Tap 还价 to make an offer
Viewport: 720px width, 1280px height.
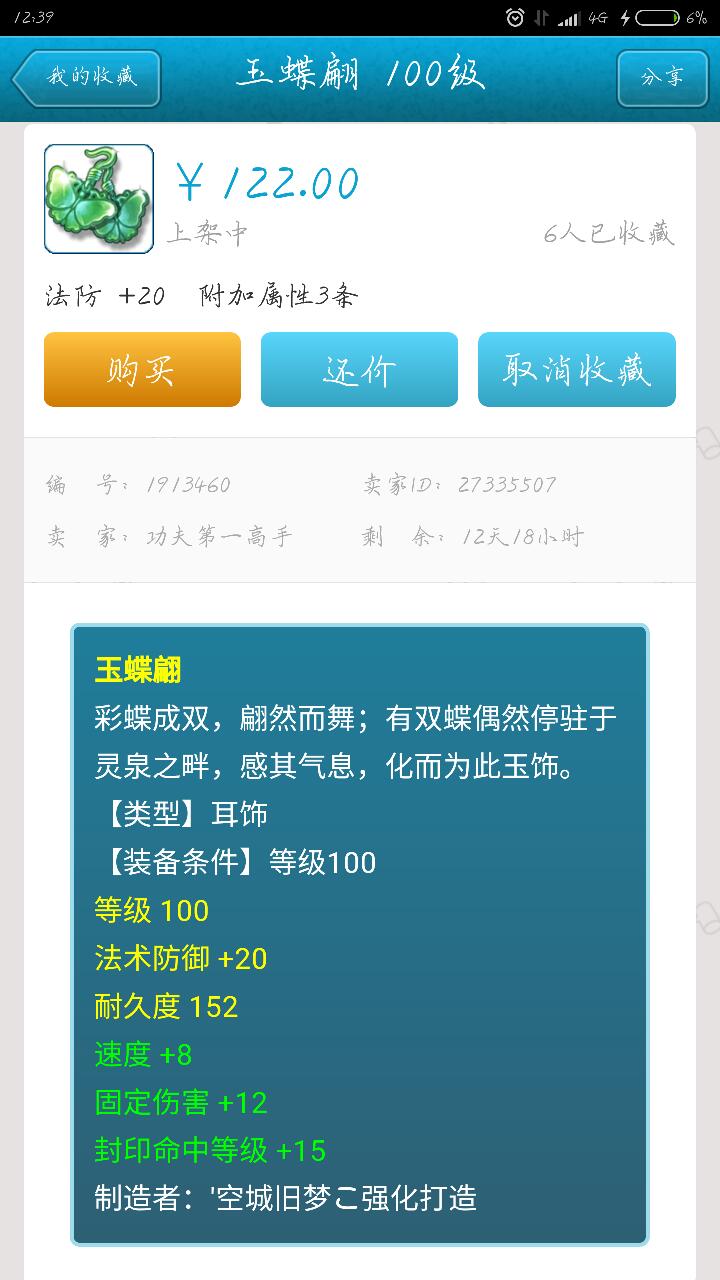(359, 370)
